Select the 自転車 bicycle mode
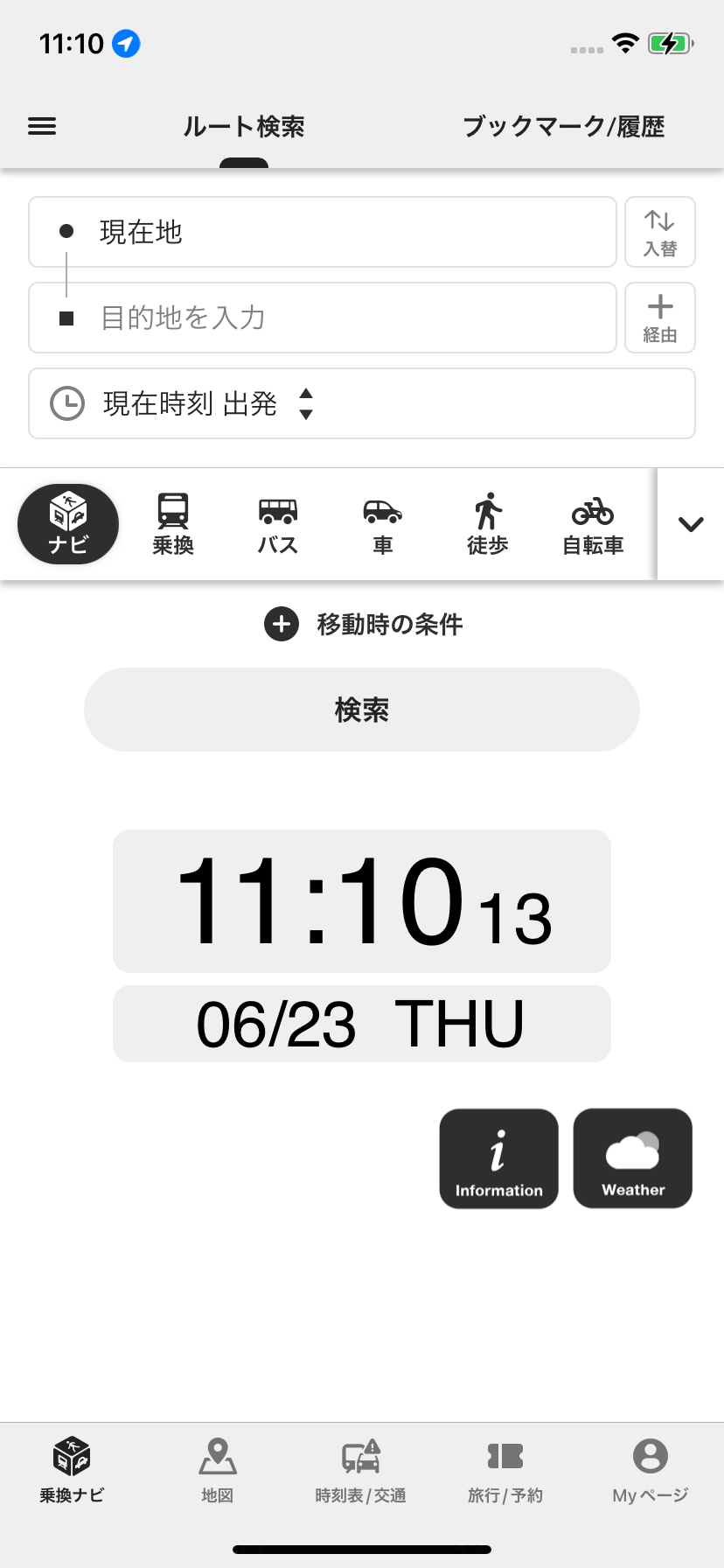 [593, 524]
